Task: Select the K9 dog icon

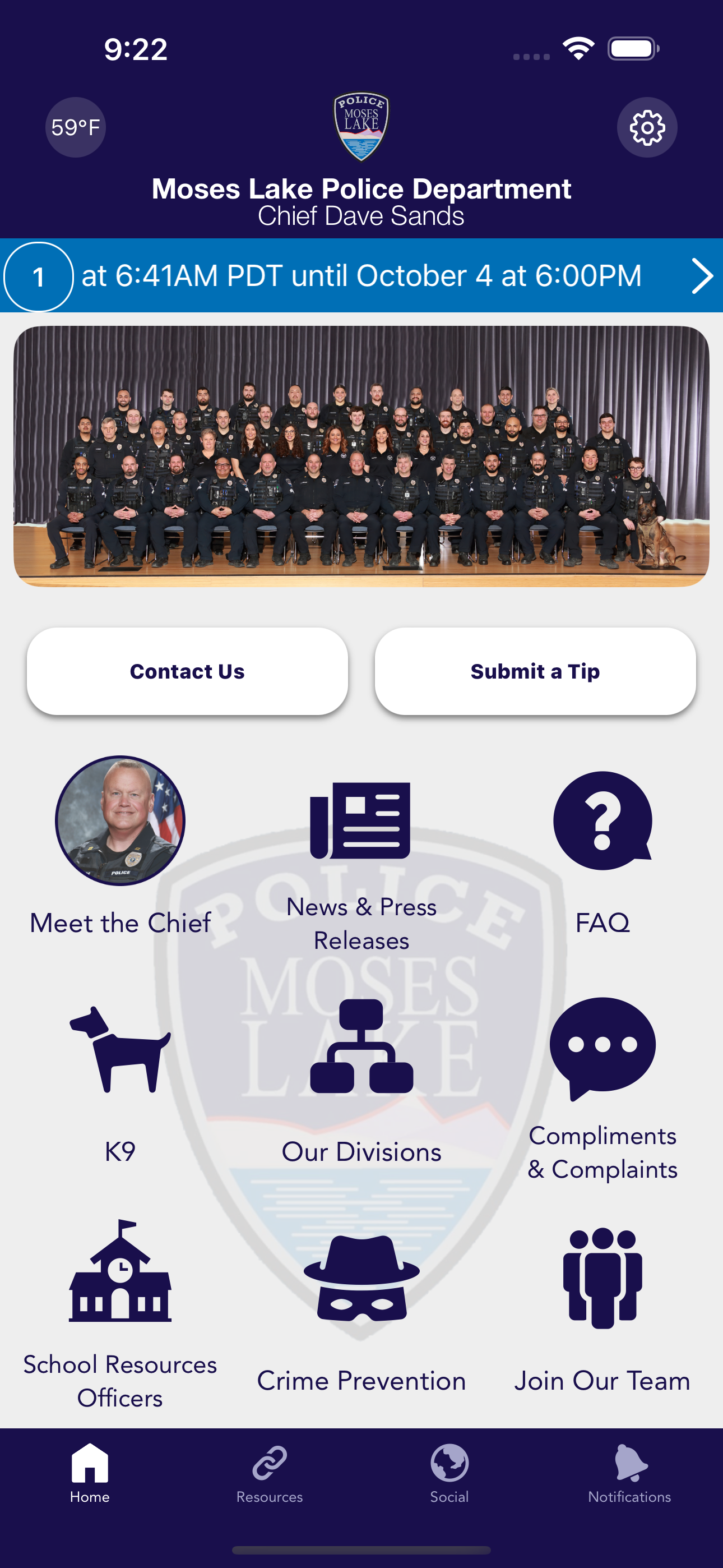Action: pyautogui.click(x=121, y=1050)
